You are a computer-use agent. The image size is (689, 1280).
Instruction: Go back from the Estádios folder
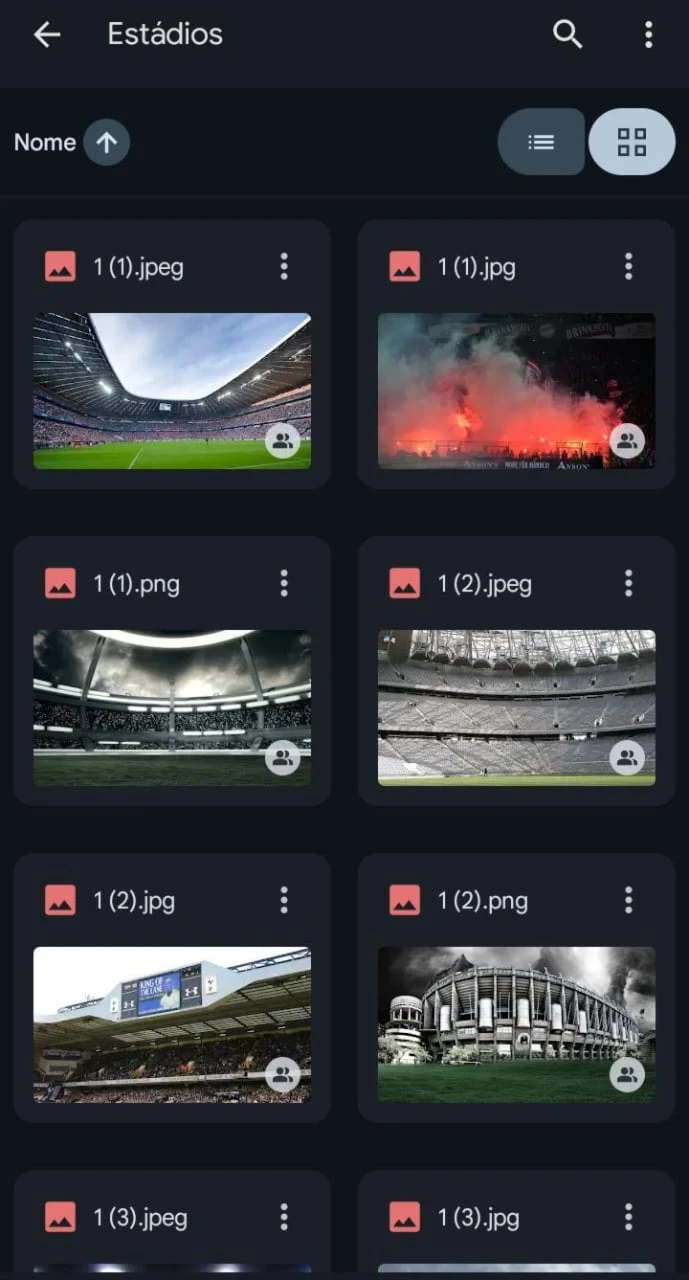47,35
